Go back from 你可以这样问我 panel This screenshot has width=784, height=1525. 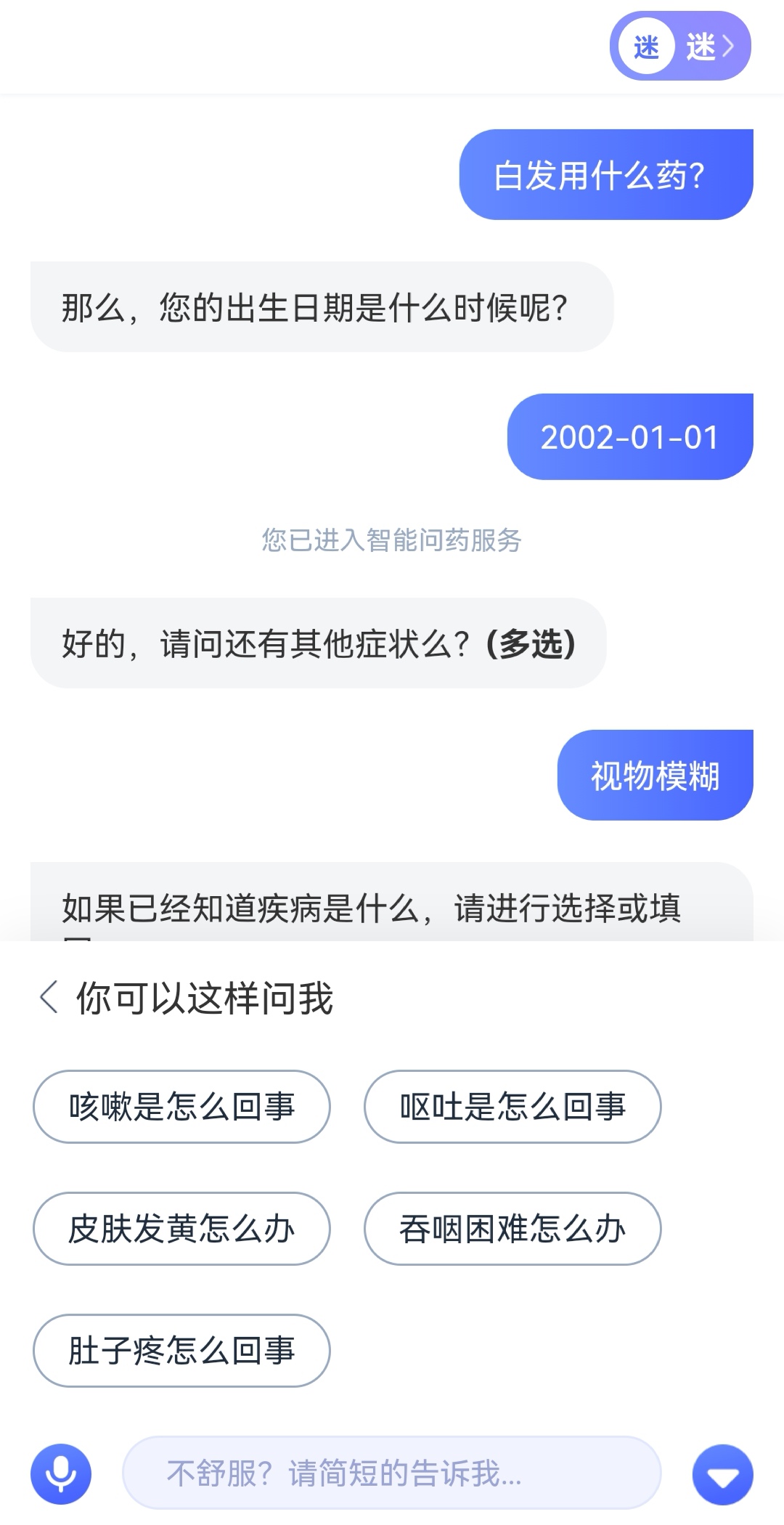pyautogui.click(x=49, y=997)
